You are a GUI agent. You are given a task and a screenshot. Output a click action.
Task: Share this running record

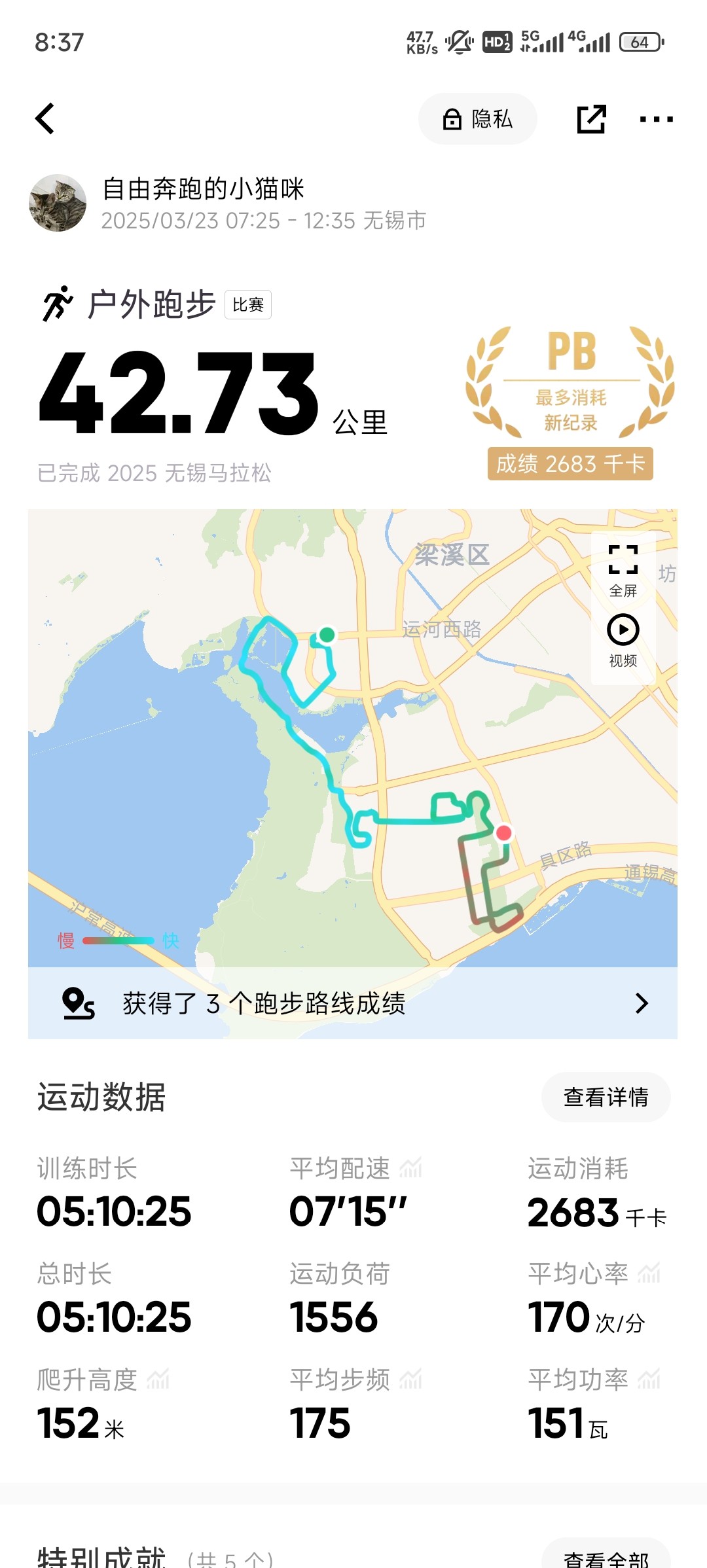(x=591, y=119)
